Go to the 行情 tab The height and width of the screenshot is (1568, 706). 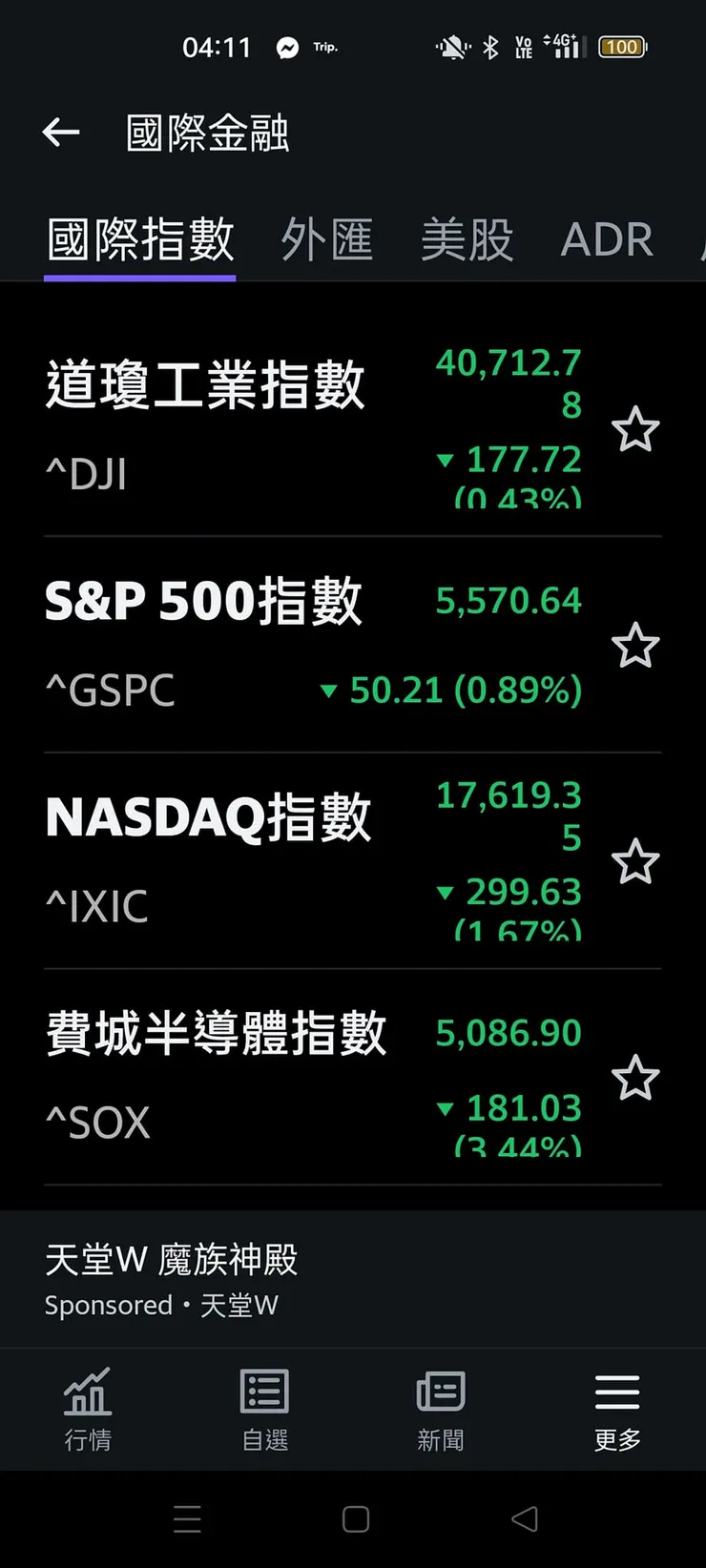coord(88,1410)
